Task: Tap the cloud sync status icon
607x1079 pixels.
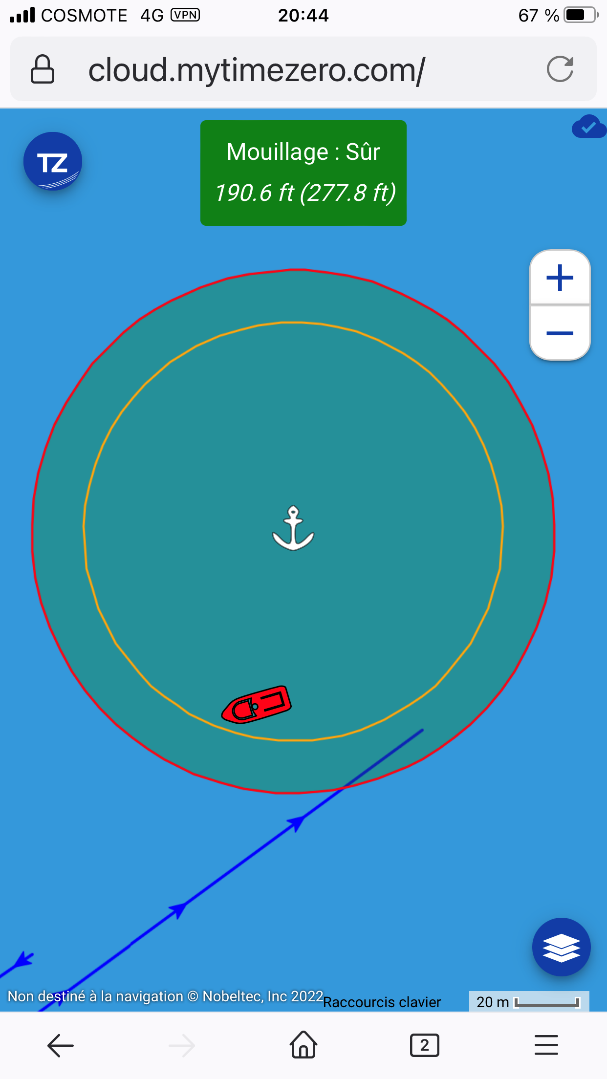Action: [589, 127]
